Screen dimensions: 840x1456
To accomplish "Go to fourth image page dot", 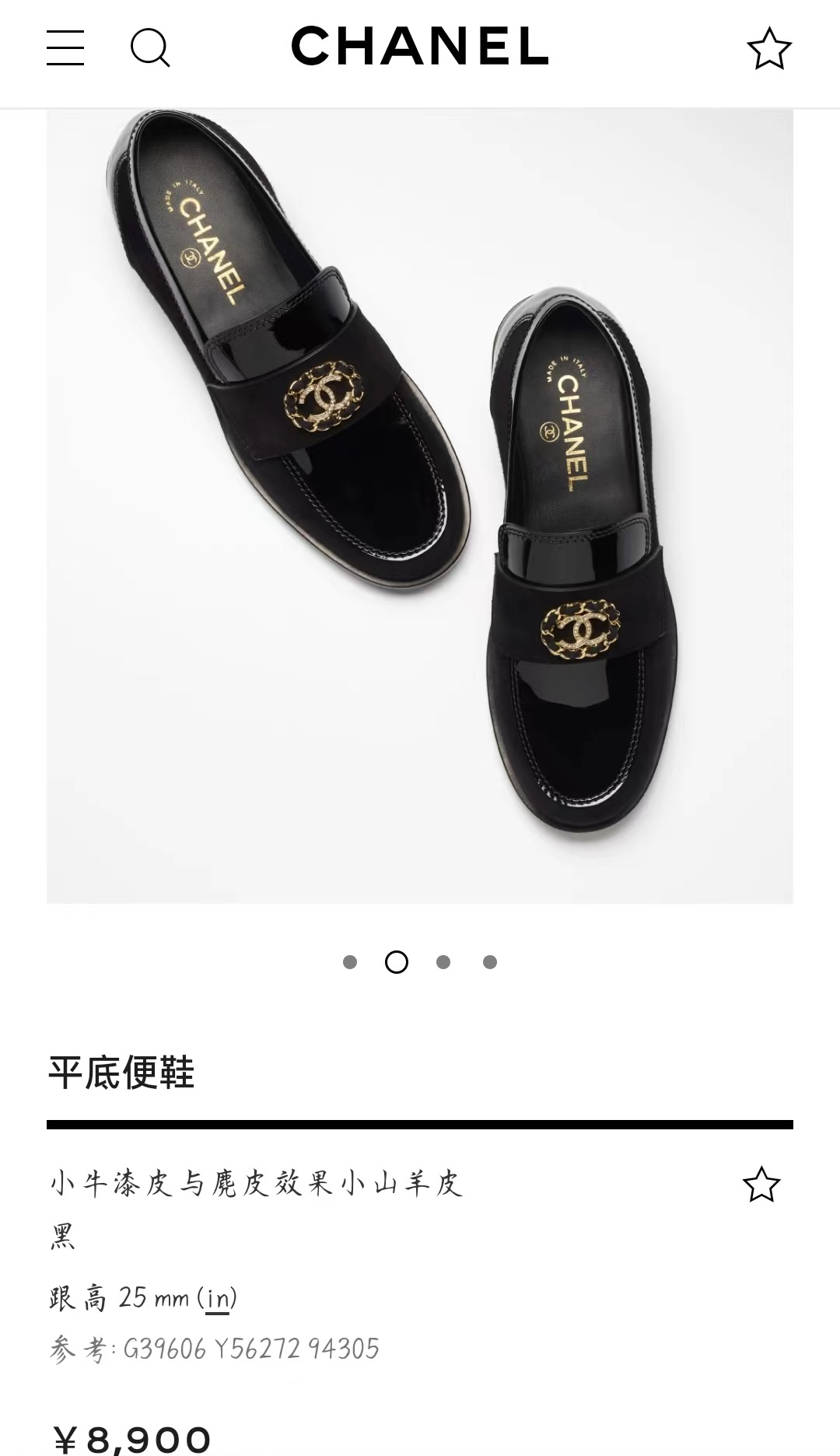I will pyautogui.click(x=490, y=962).
